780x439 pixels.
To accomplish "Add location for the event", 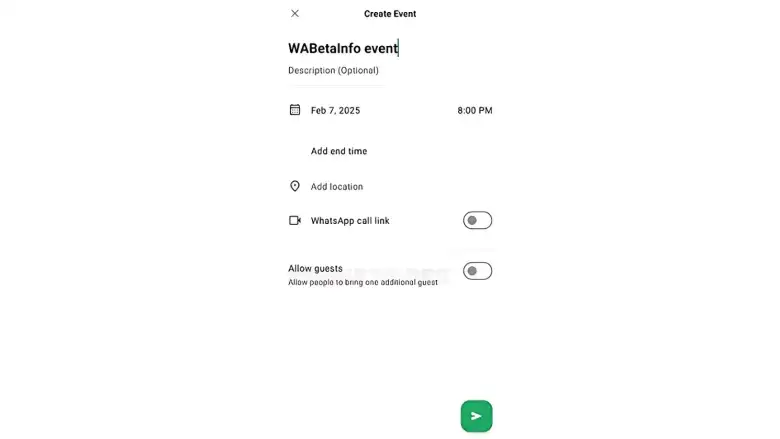I will (x=336, y=187).
